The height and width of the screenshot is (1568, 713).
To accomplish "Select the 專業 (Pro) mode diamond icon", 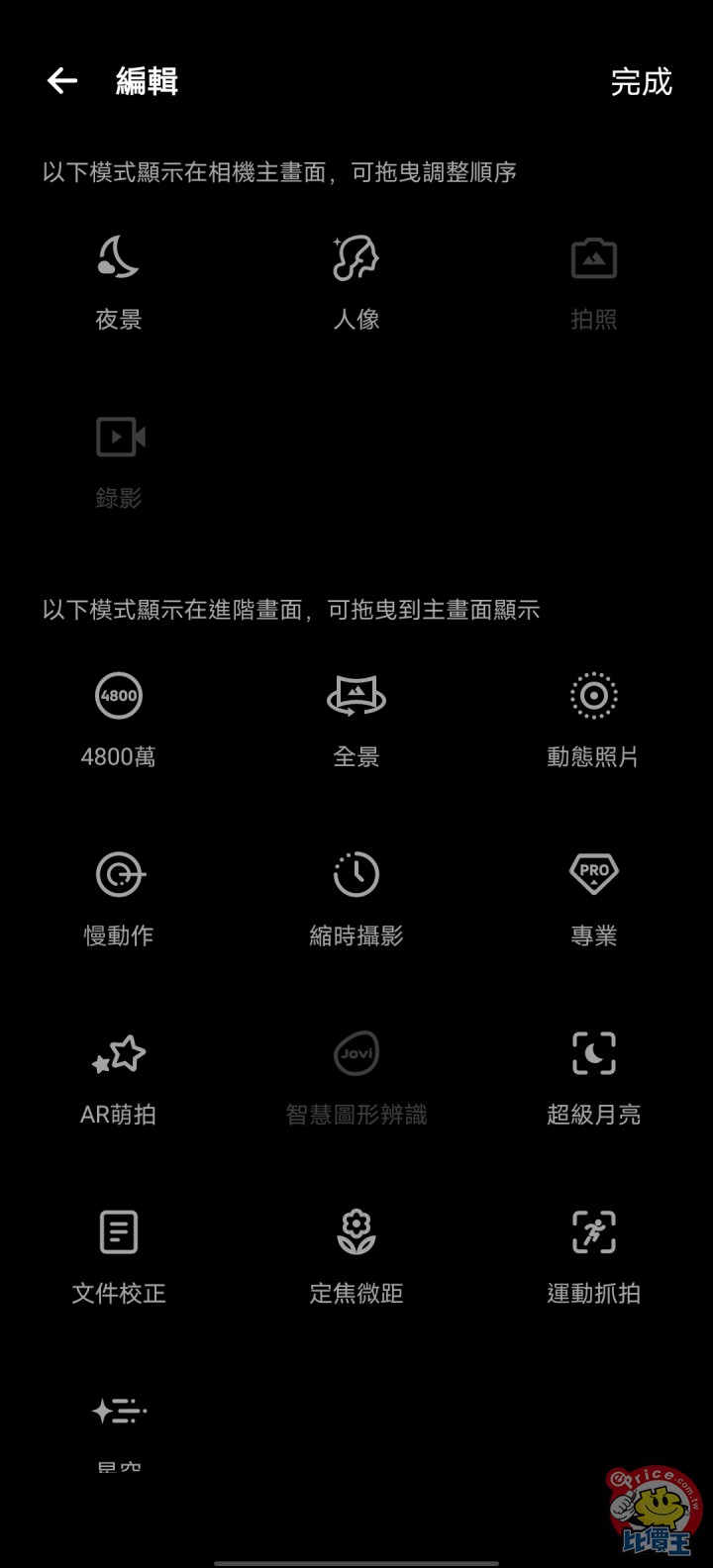I will (x=593, y=874).
